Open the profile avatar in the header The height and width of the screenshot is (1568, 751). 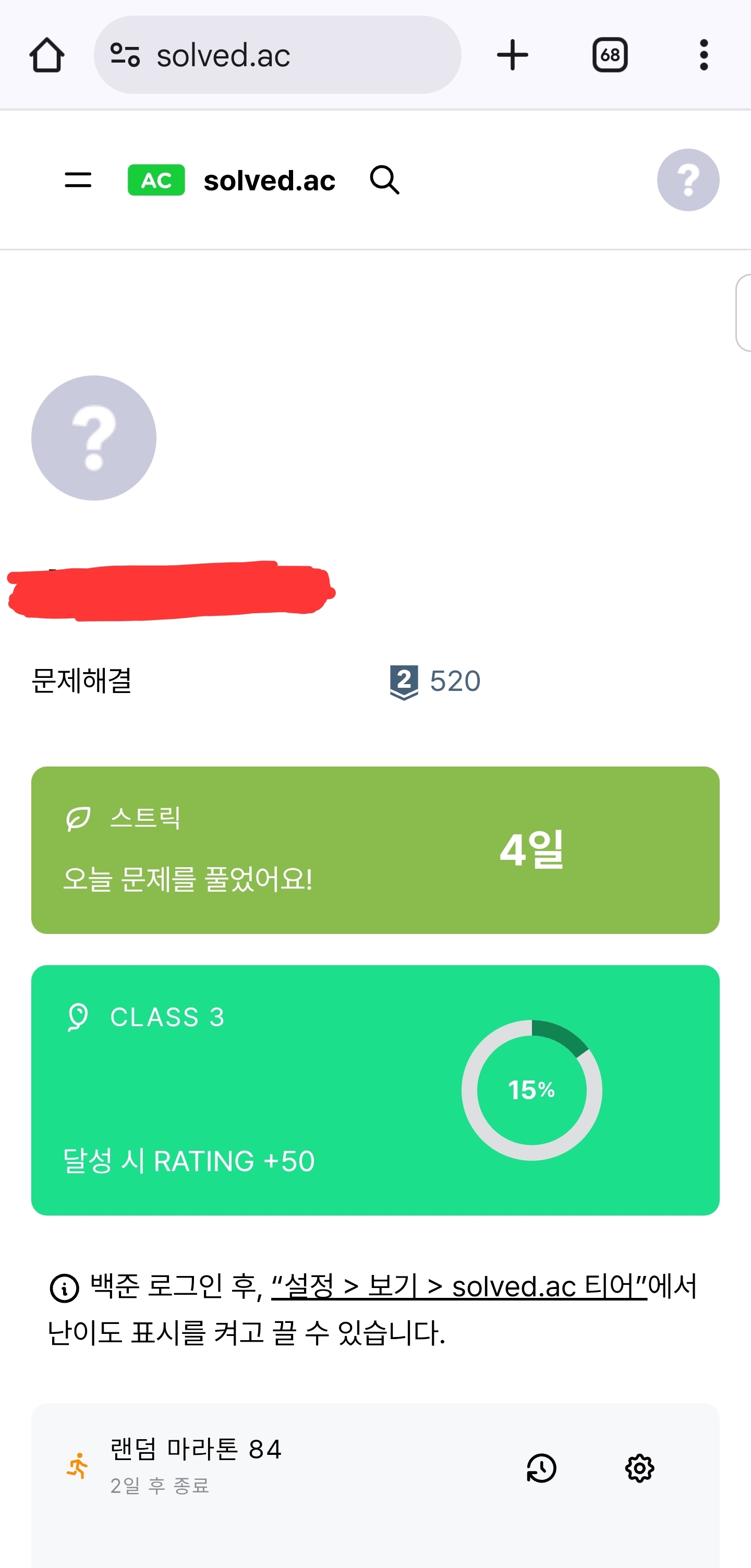click(688, 180)
